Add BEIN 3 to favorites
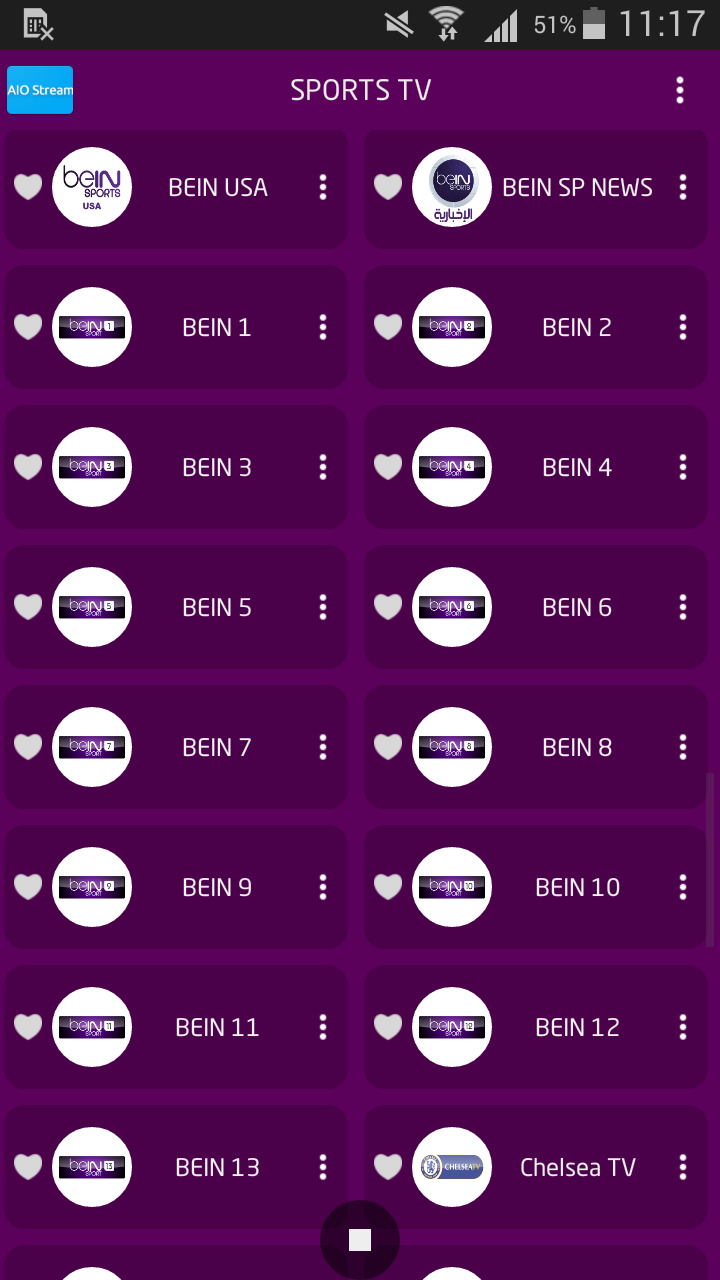 tap(28, 467)
